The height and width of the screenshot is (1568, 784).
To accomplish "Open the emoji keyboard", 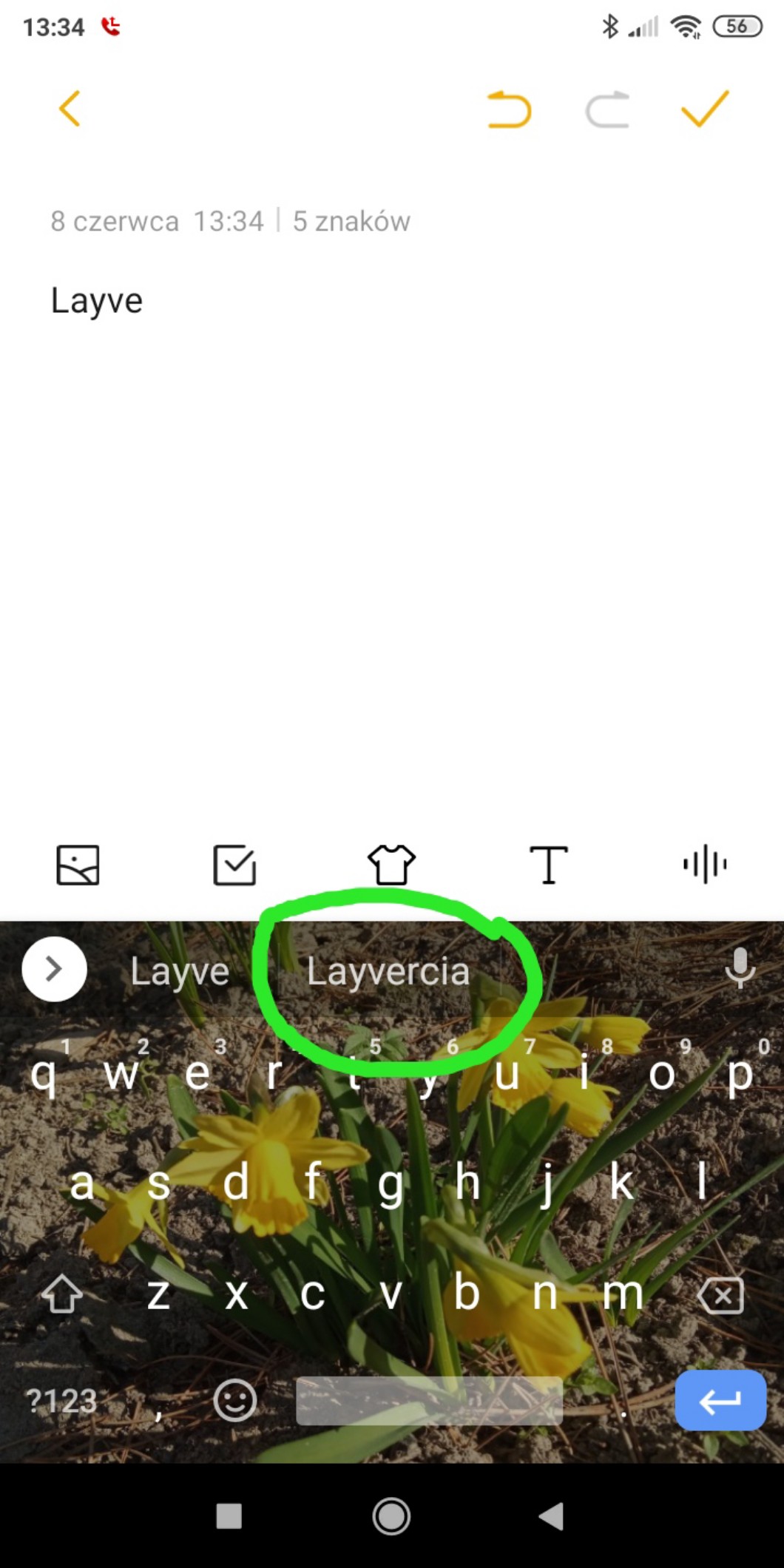I will tap(235, 1401).
